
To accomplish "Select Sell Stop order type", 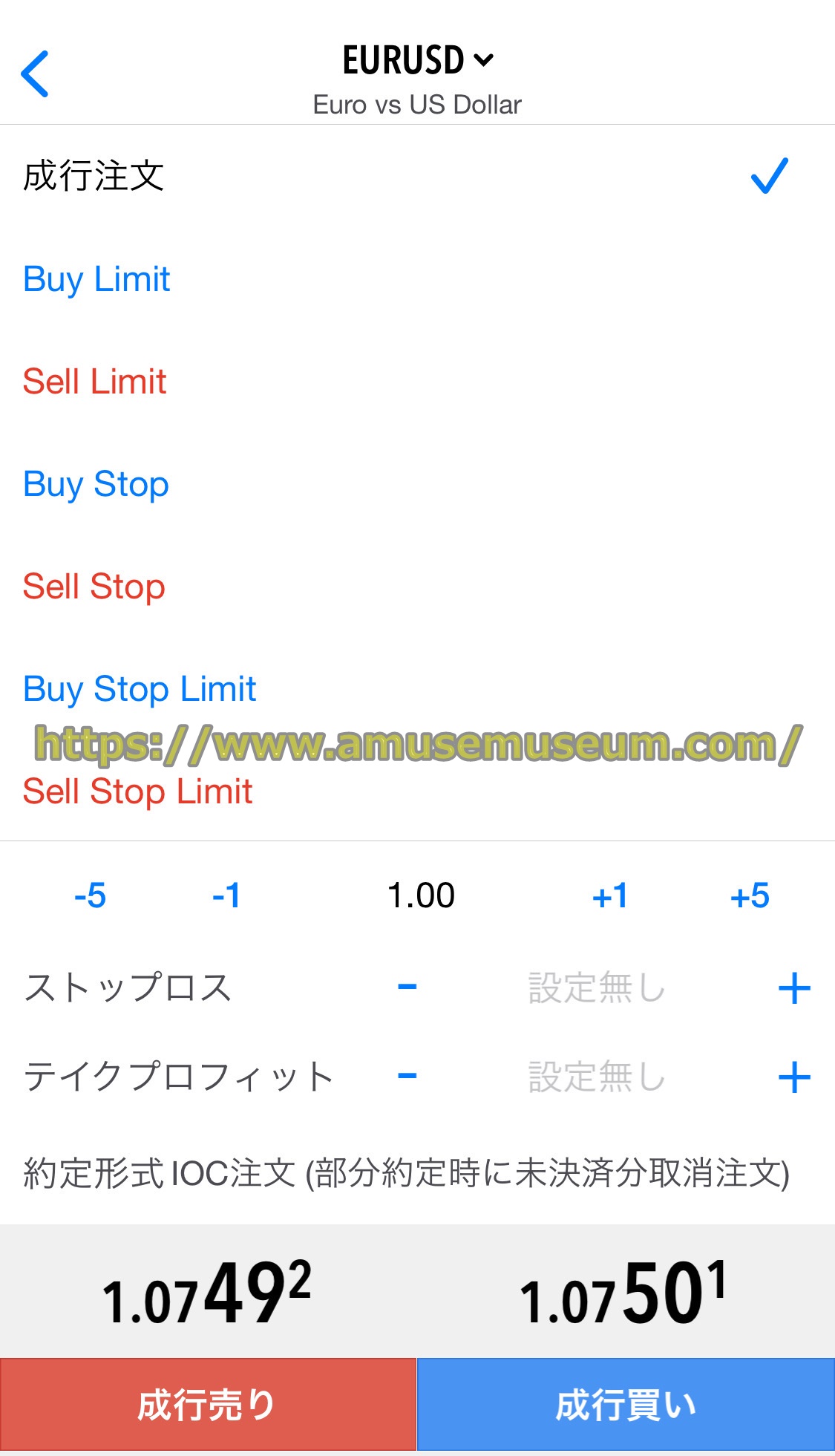I will 94,587.
